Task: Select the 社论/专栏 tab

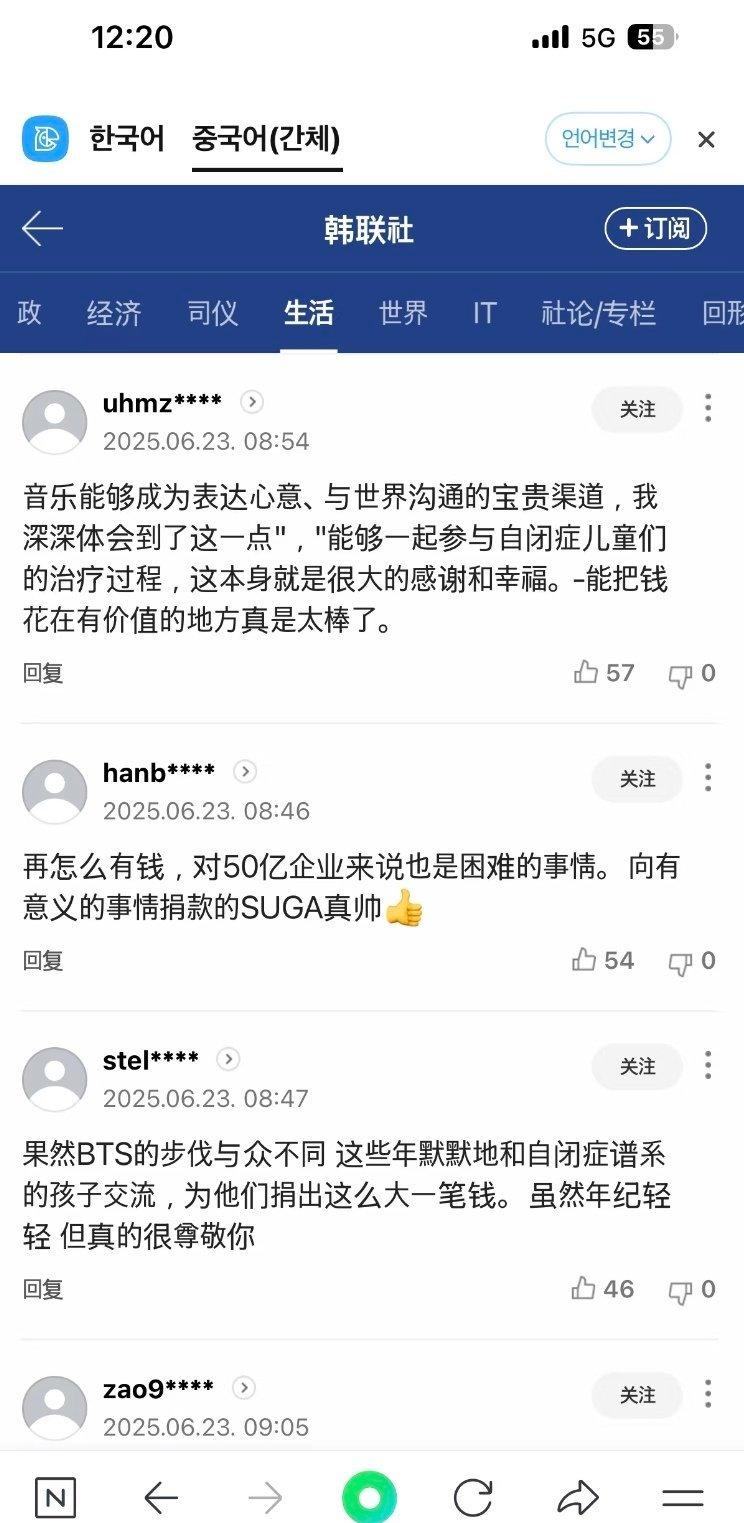Action: click(598, 313)
